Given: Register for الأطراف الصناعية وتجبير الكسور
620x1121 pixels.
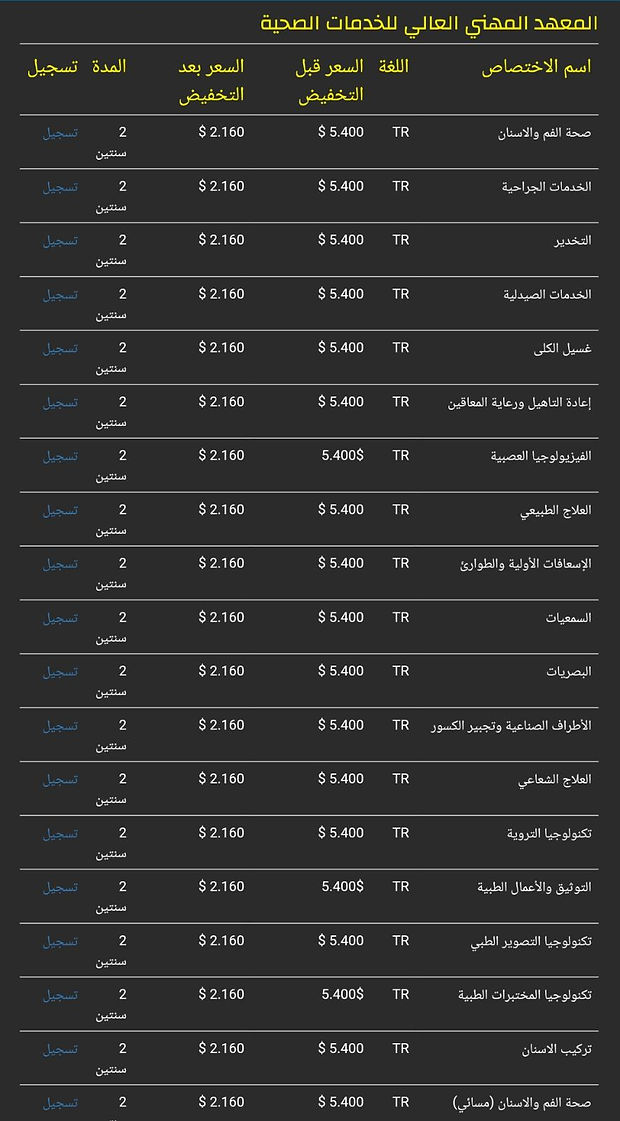Looking at the screenshot, I should coord(60,726).
